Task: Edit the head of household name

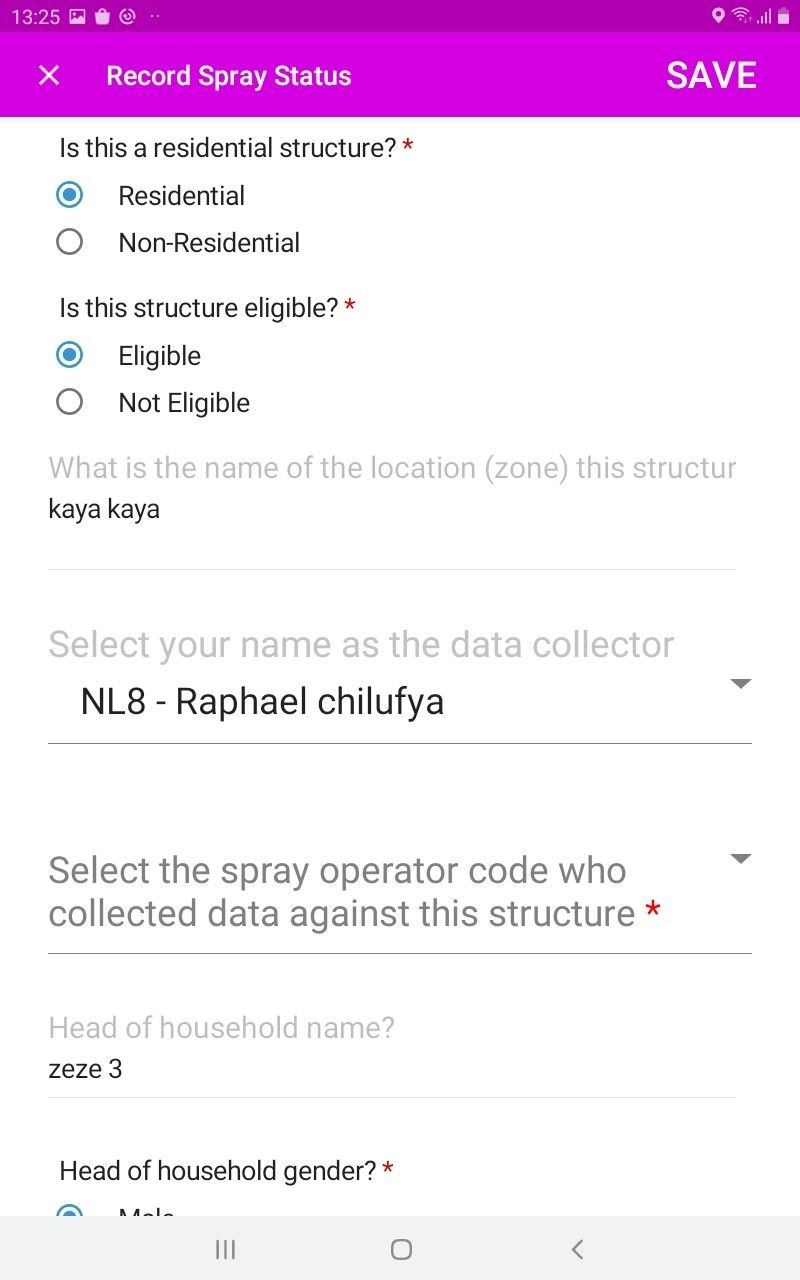Action: [390, 1069]
